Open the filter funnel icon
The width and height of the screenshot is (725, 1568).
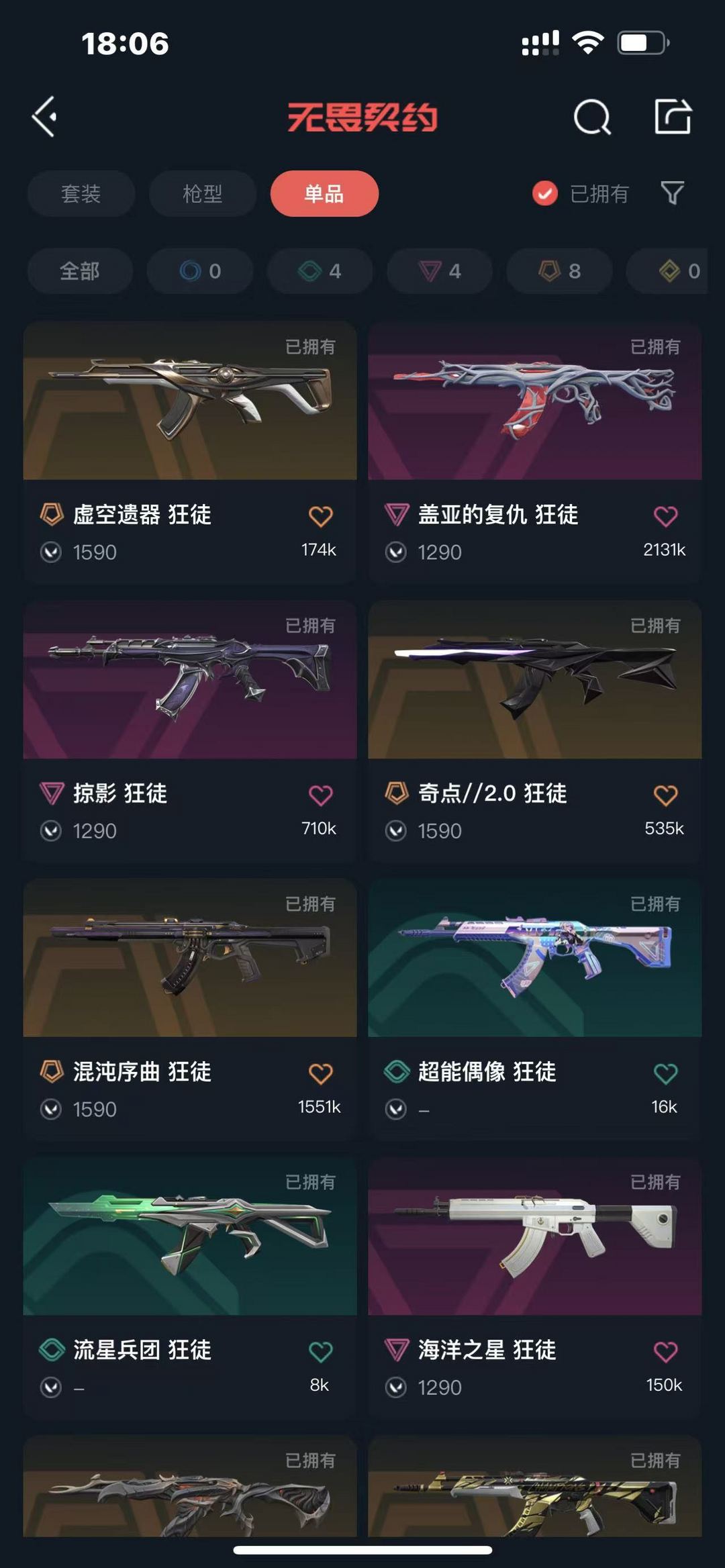pyautogui.click(x=673, y=193)
